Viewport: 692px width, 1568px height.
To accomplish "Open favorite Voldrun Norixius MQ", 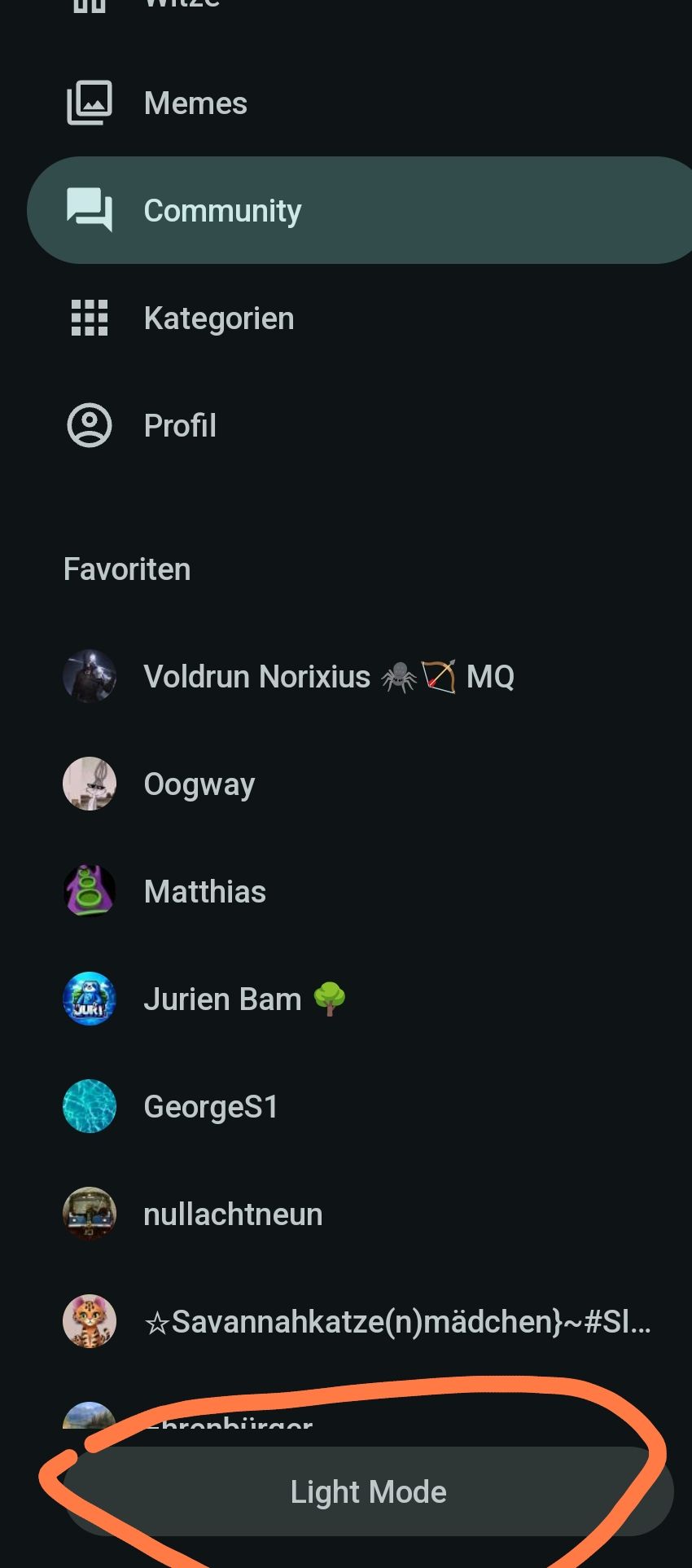I will click(x=328, y=677).
